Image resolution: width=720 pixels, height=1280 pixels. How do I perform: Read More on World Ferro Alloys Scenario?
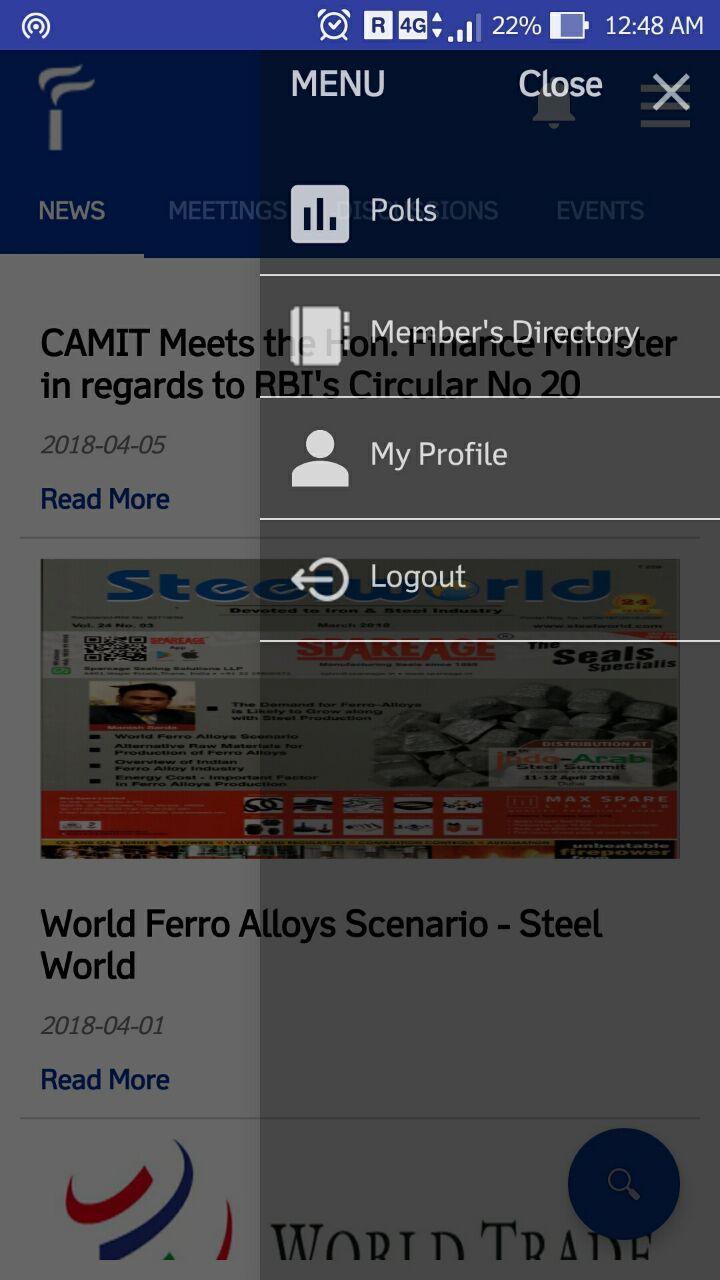(x=105, y=1080)
